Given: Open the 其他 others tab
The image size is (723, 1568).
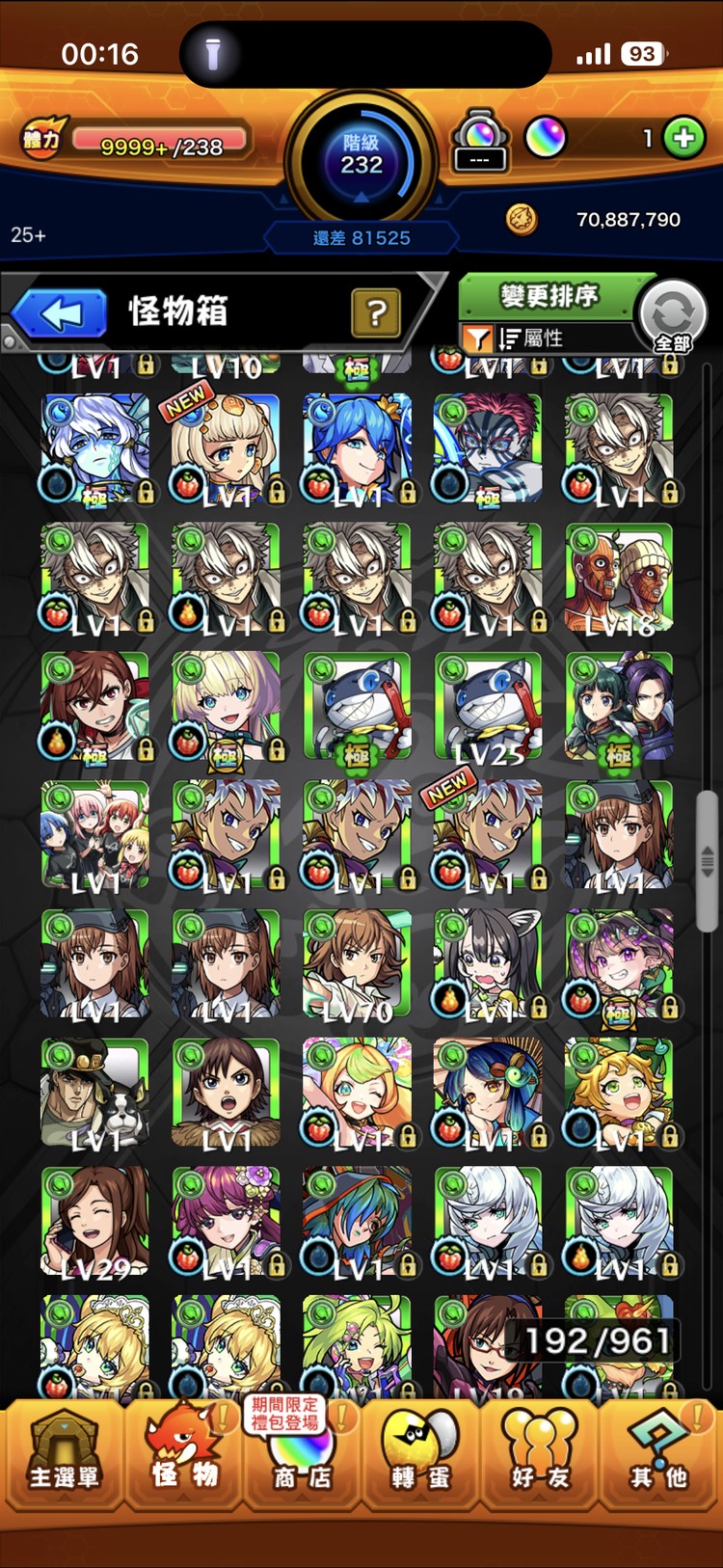Looking at the screenshot, I should click(659, 1454).
